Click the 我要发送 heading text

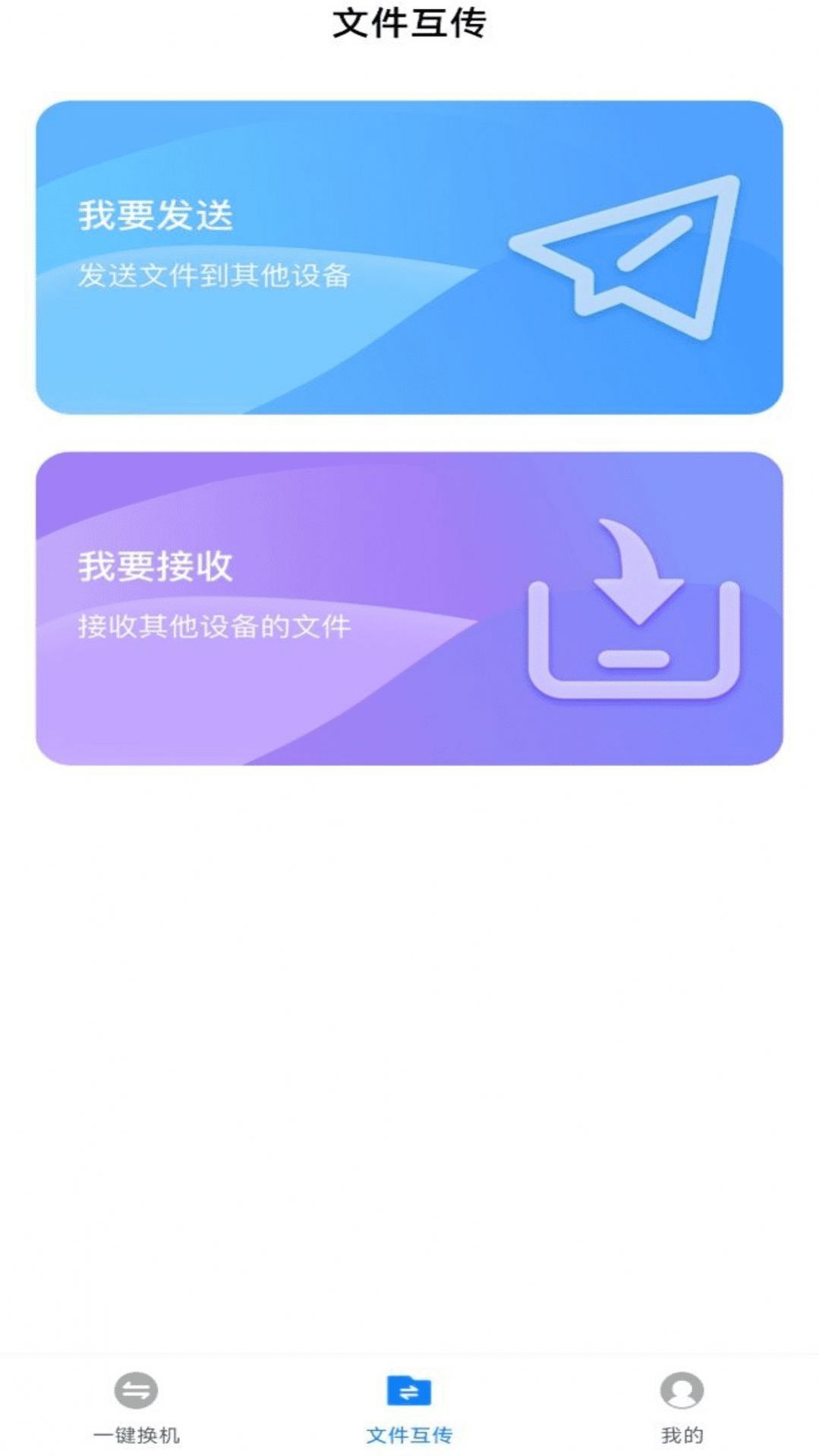click(155, 215)
